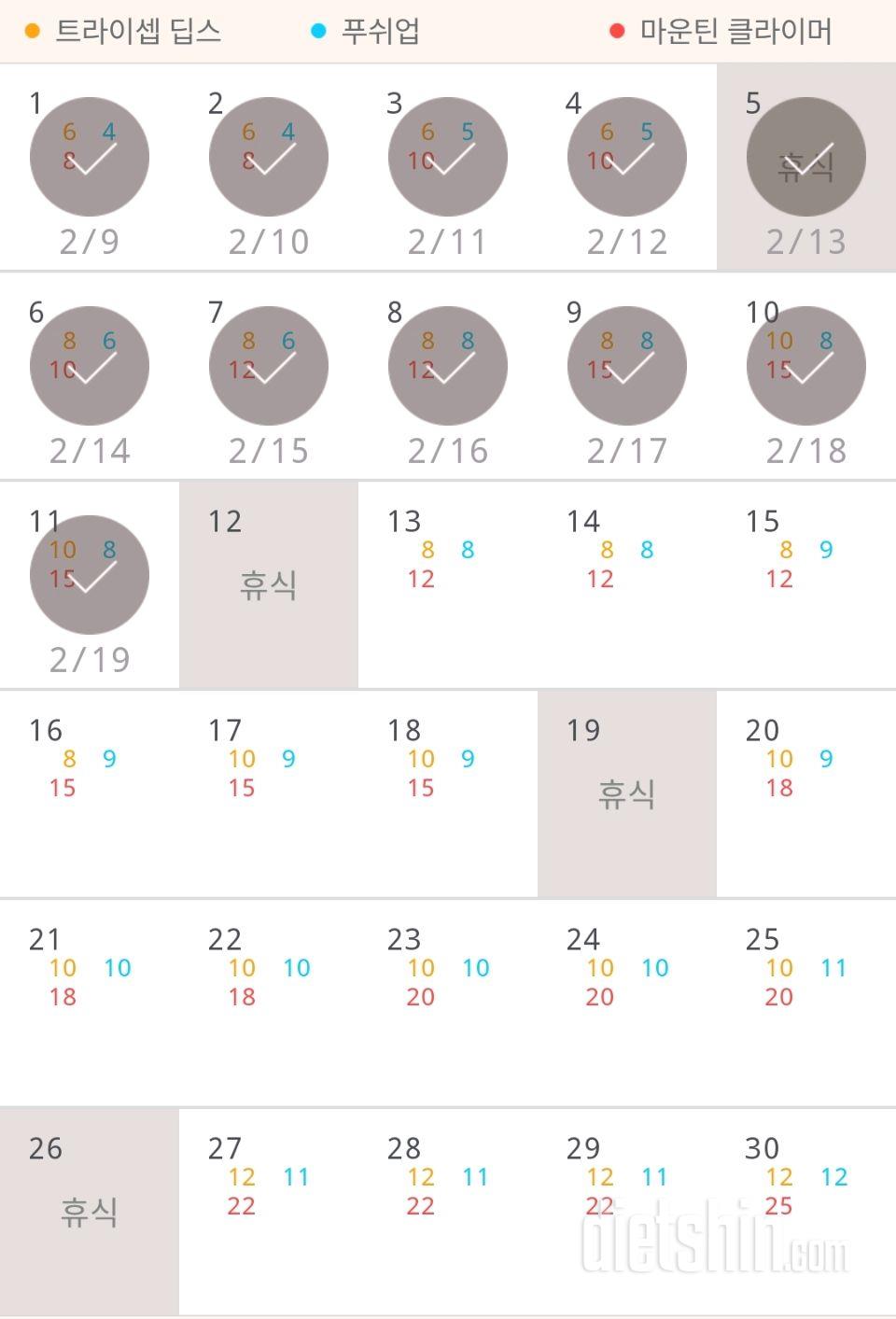View day 25 workout
Image resolution: width=896 pixels, height=1319 pixels.
click(x=805, y=1003)
